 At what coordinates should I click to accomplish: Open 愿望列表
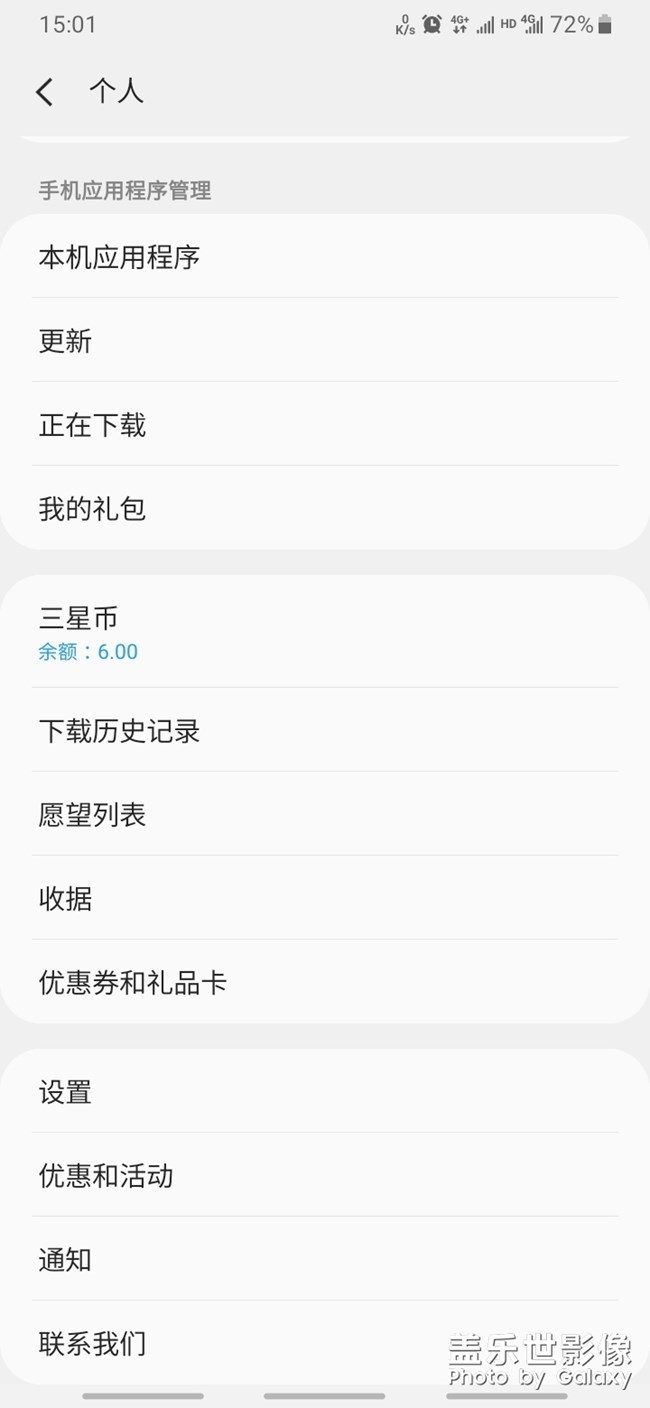click(x=325, y=815)
